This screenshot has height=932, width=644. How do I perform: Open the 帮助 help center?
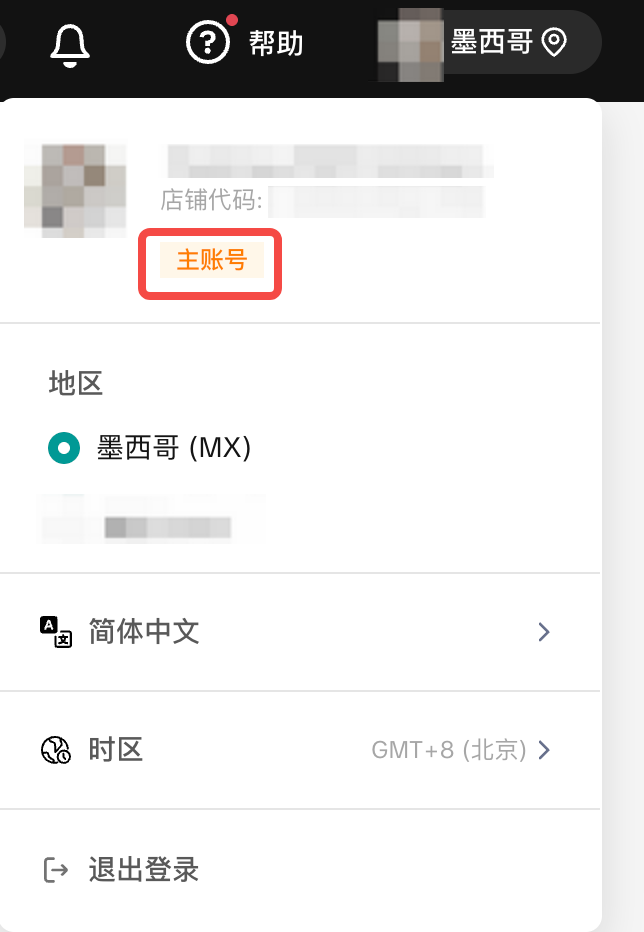[246, 43]
